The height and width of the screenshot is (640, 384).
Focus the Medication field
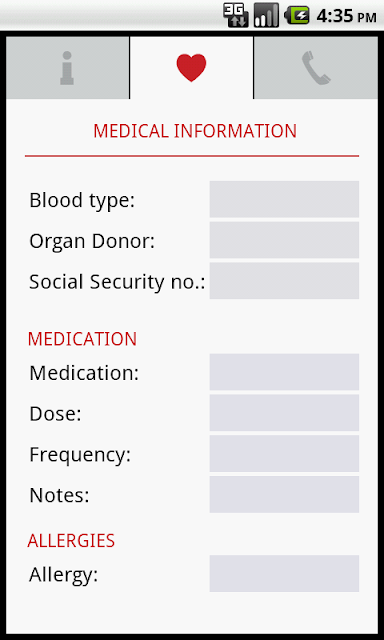click(284, 372)
